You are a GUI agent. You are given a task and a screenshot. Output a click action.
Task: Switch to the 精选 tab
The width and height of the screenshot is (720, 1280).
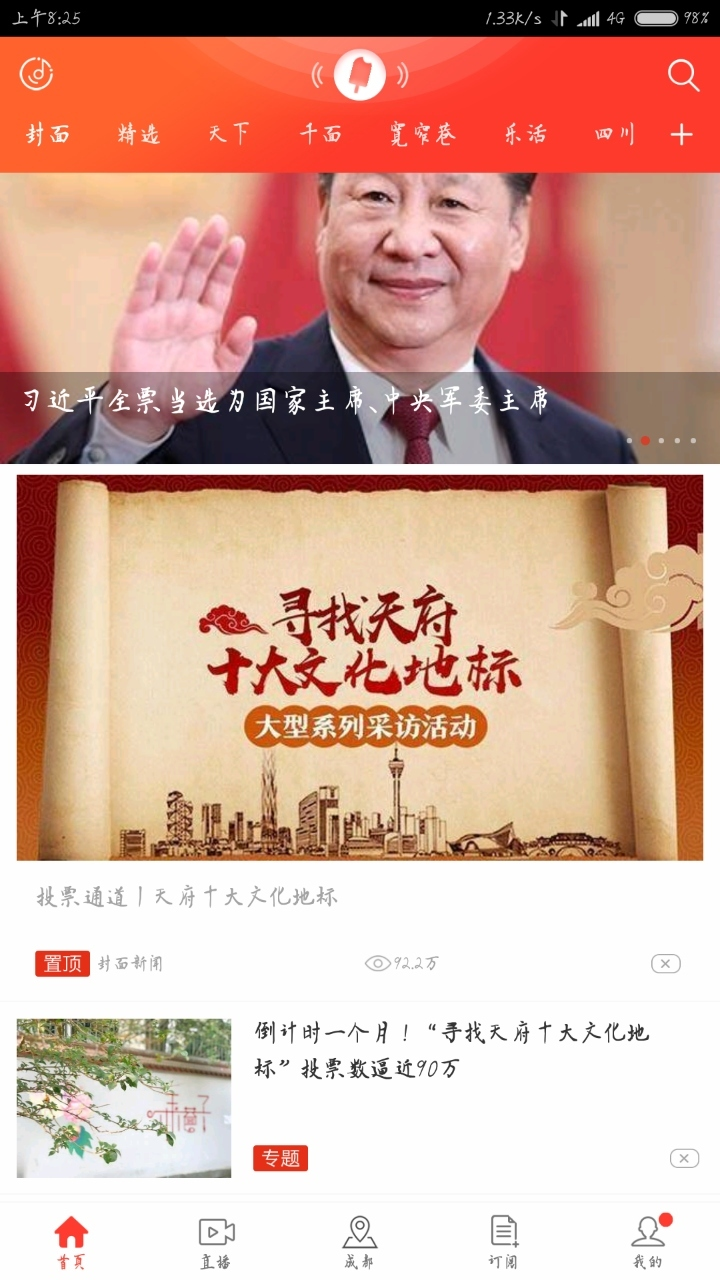139,134
